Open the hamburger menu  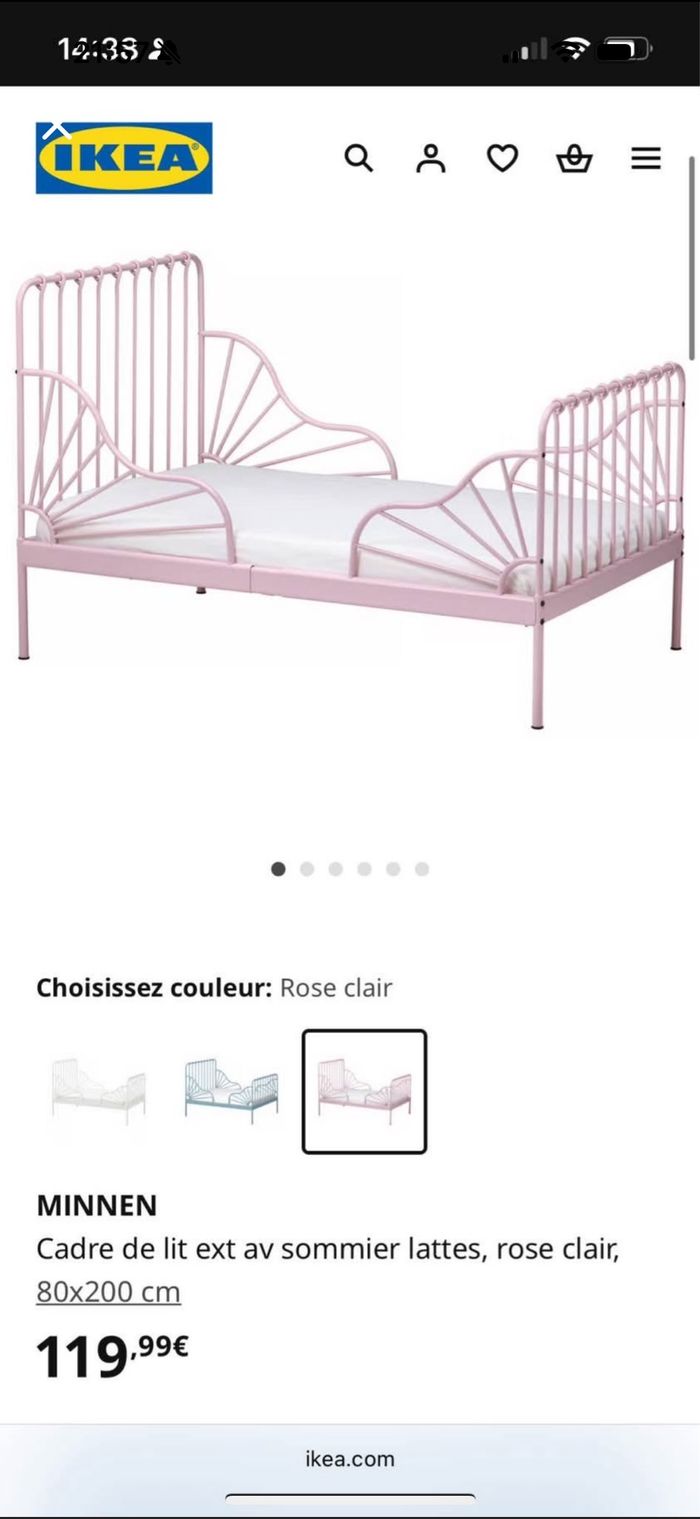[646, 158]
